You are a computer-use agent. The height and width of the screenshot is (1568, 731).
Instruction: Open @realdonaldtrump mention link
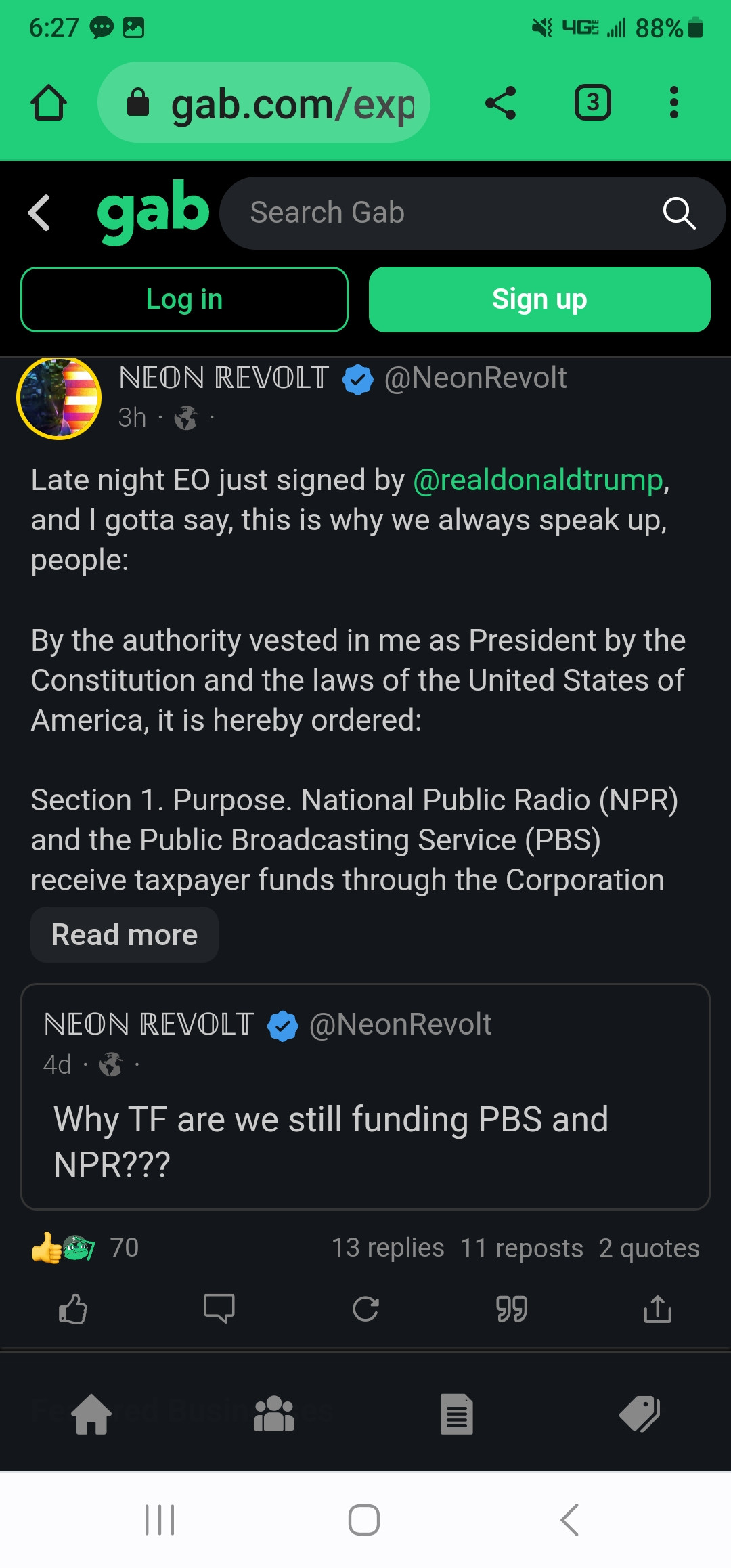tap(538, 480)
